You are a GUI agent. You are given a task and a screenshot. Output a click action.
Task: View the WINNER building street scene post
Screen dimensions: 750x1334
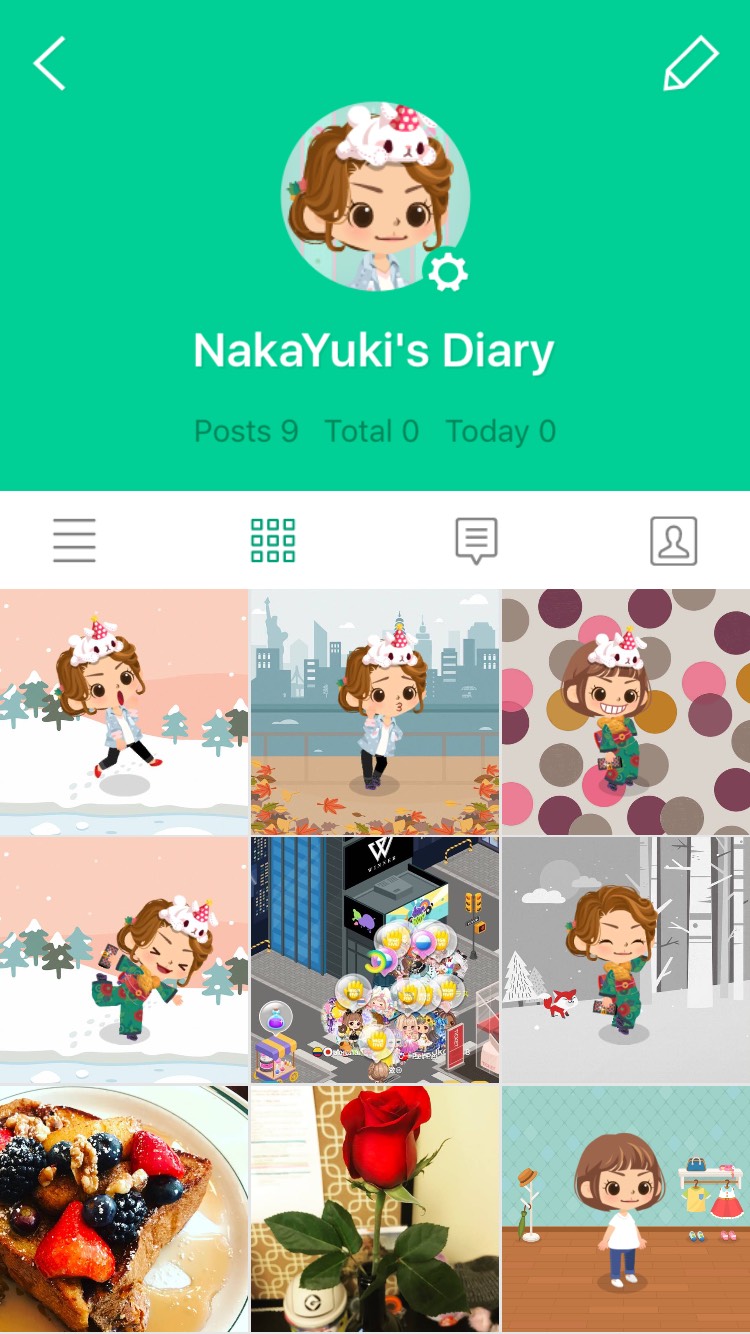coord(375,960)
